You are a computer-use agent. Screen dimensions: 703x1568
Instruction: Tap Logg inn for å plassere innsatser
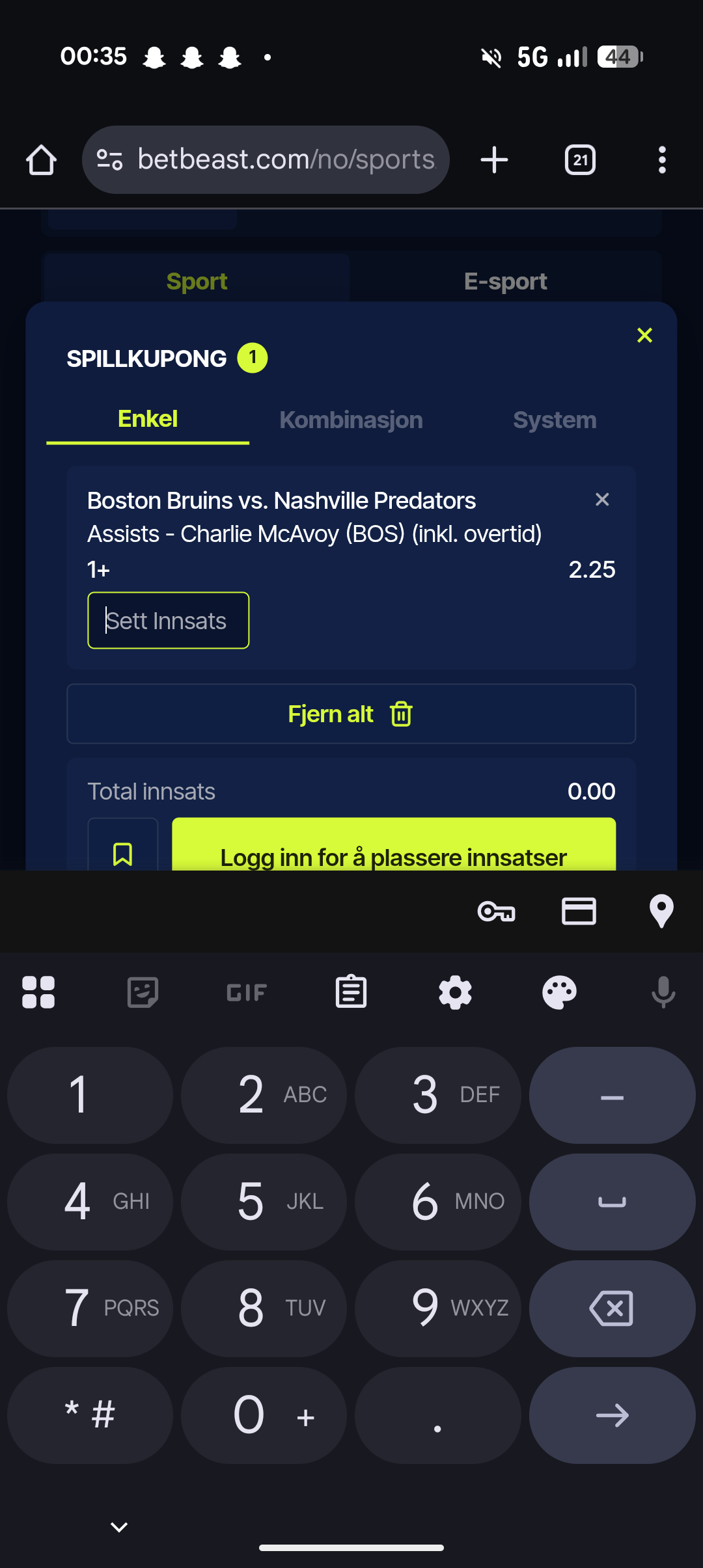click(x=393, y=850)
